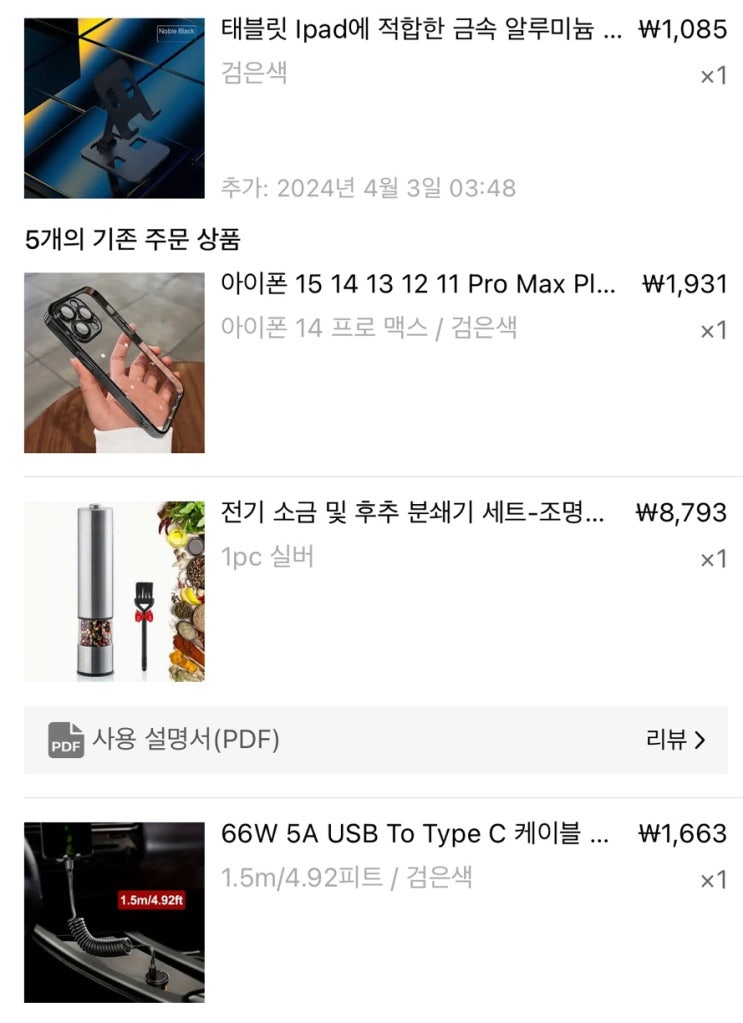Tap 리뷰 to write a review
This screenshot has width=743, height=1023.
pyautogui.click(x=675, y=740)
